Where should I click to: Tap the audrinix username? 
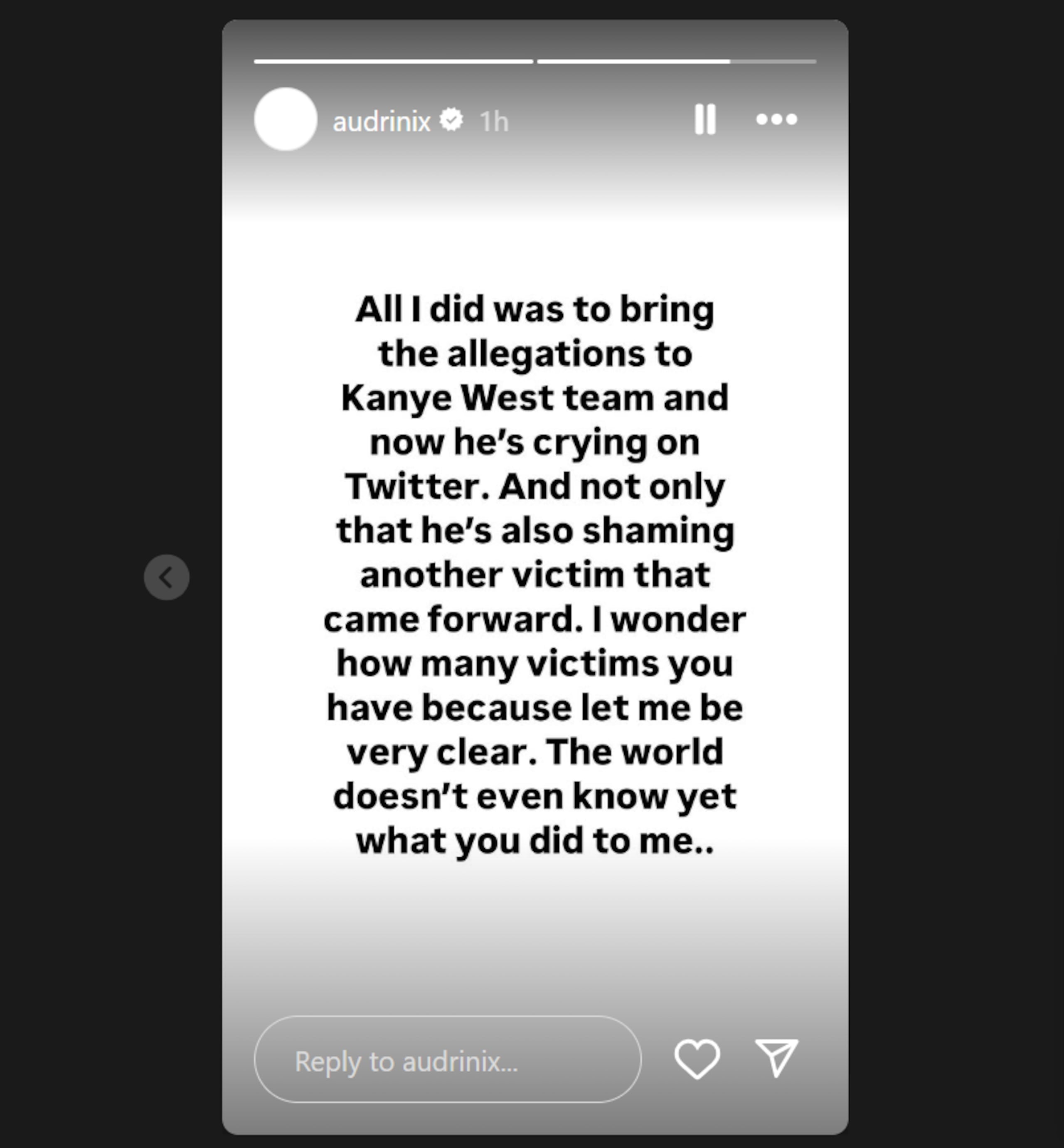click(381, 121)
